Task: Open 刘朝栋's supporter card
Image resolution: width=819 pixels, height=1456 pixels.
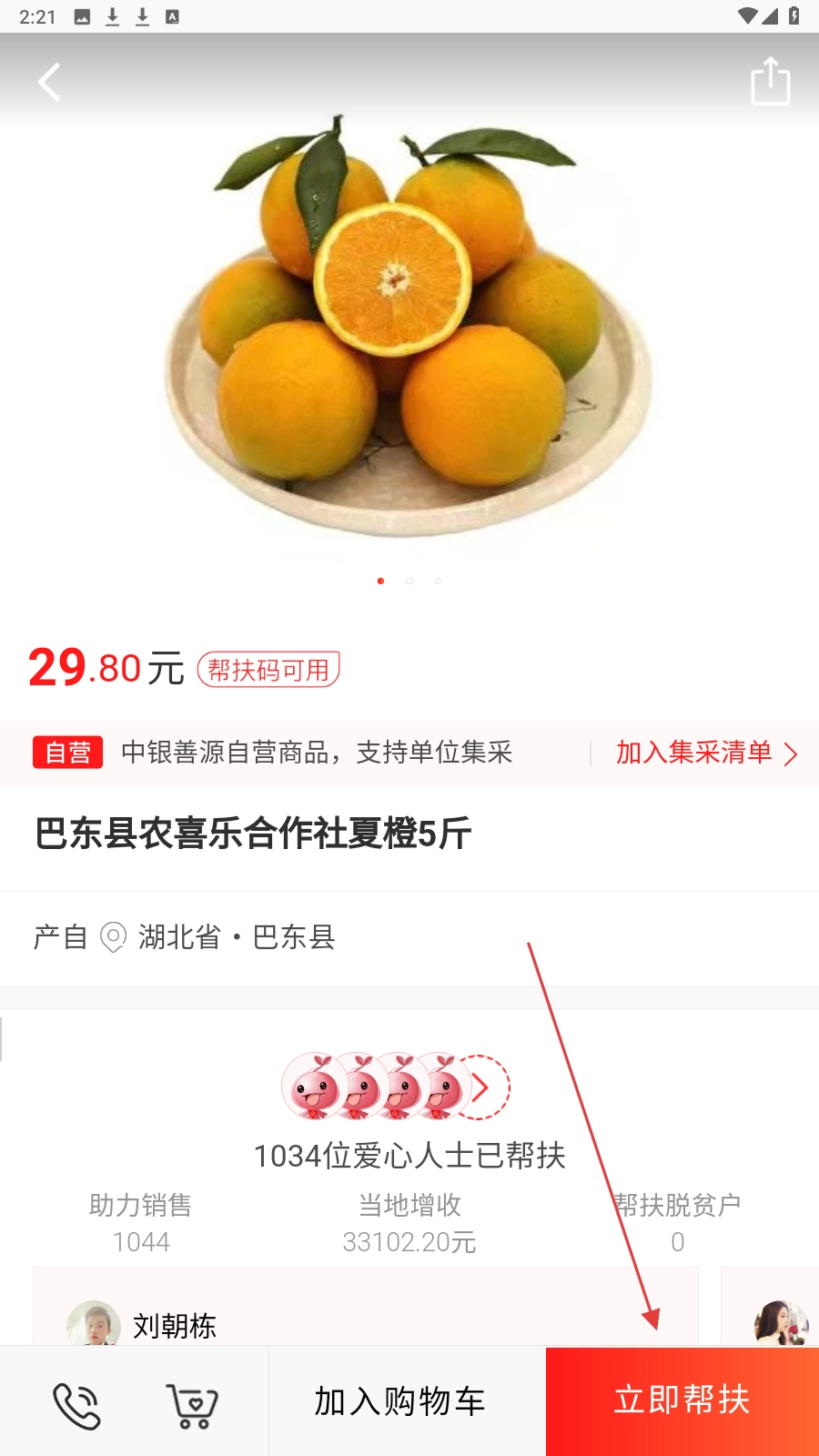Action: [364, 1310]
